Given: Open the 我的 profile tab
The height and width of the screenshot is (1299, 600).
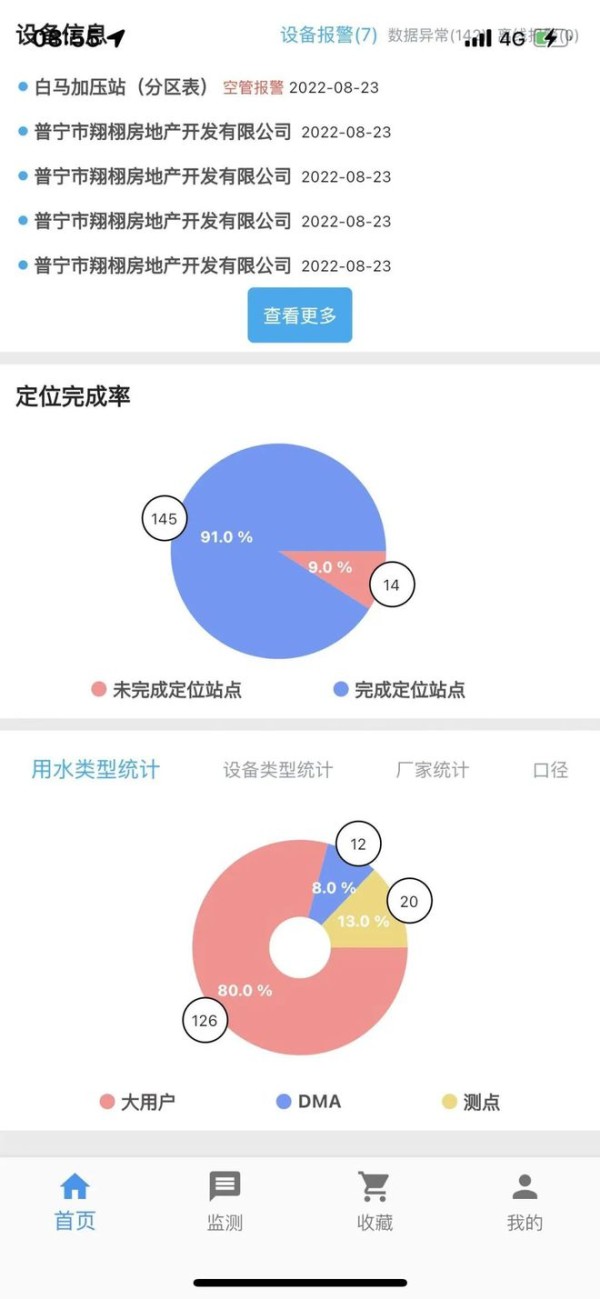Looking at the screenshot, I should pyautogui.click(x=525, y=1201).
